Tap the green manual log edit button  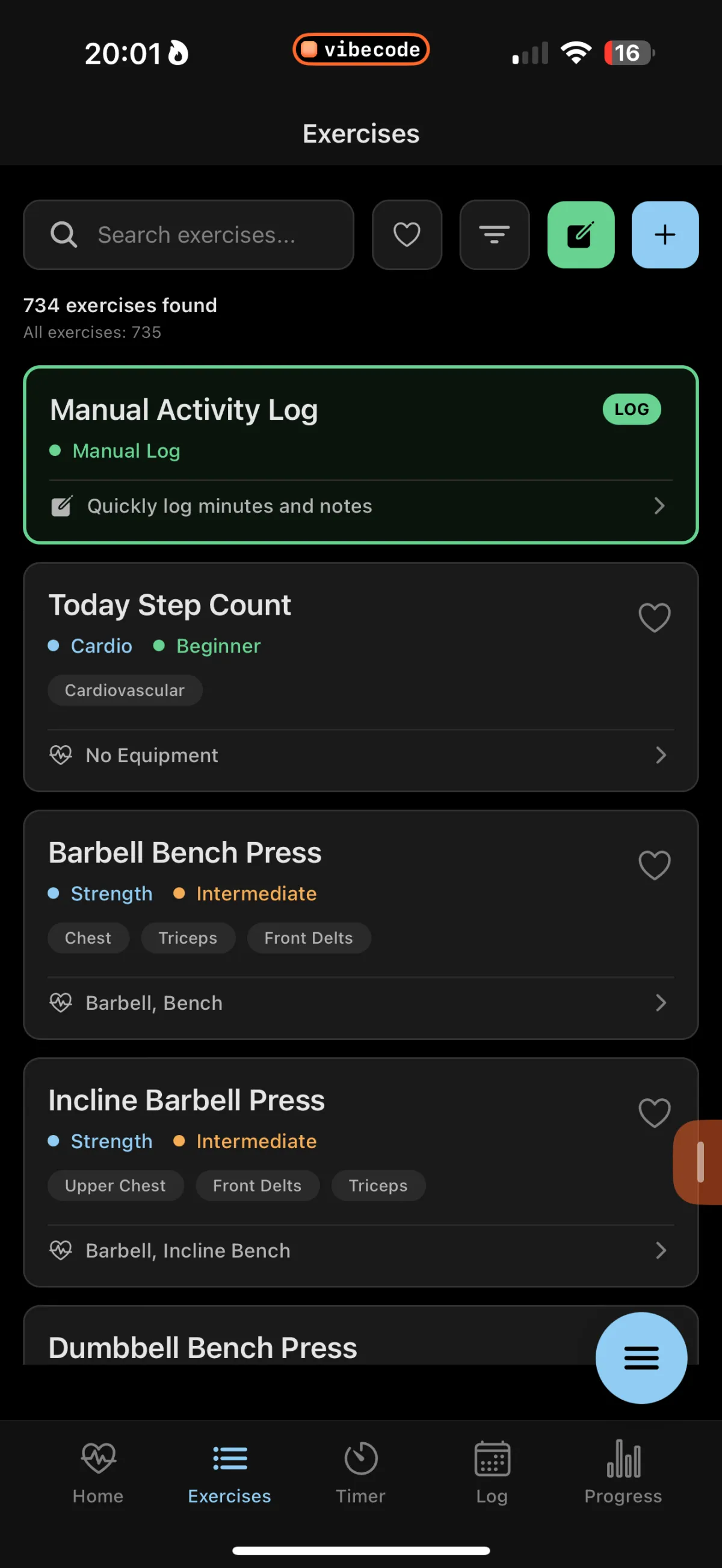click(581, 235)
